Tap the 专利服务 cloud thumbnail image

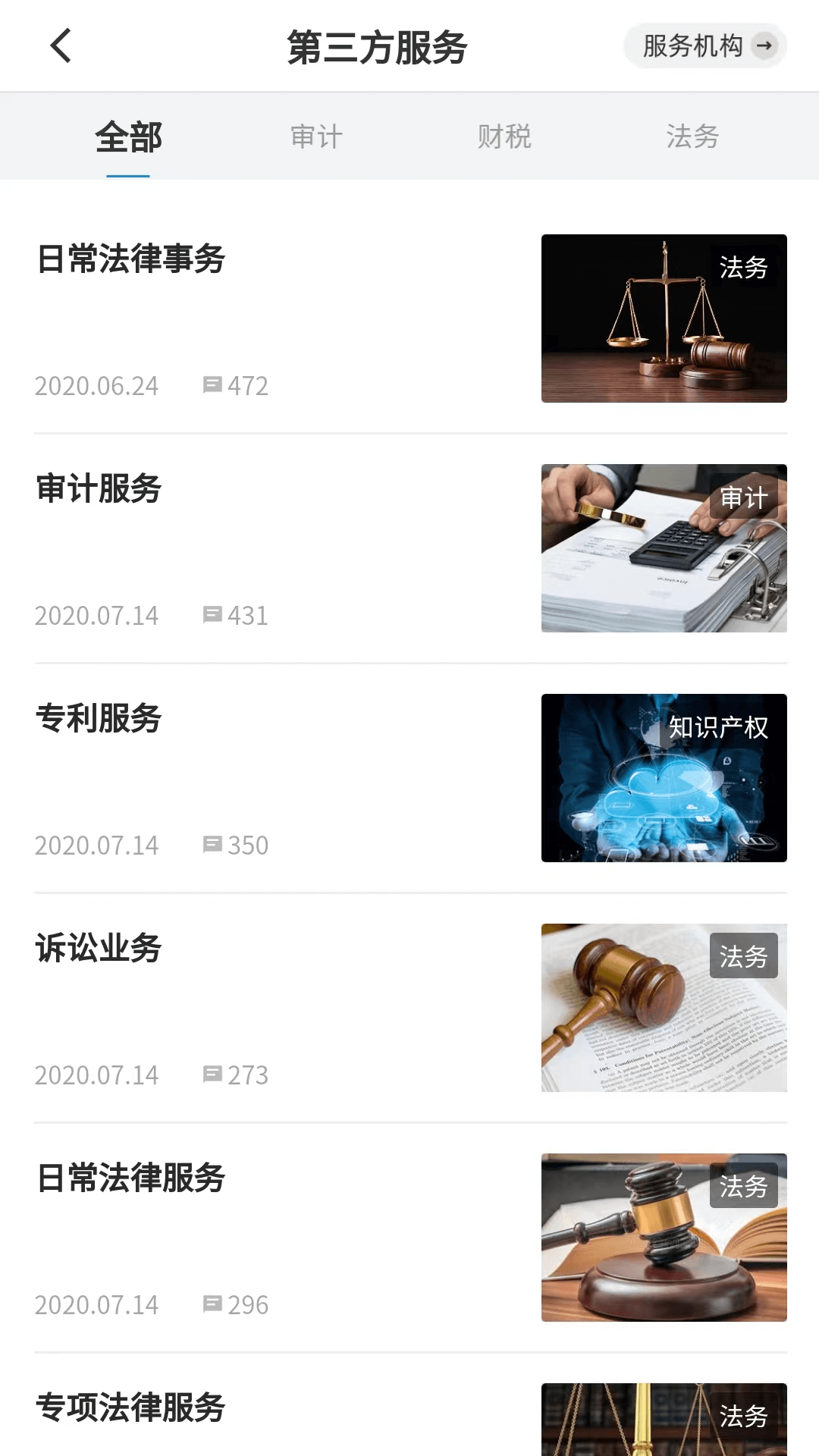[664, 778]
